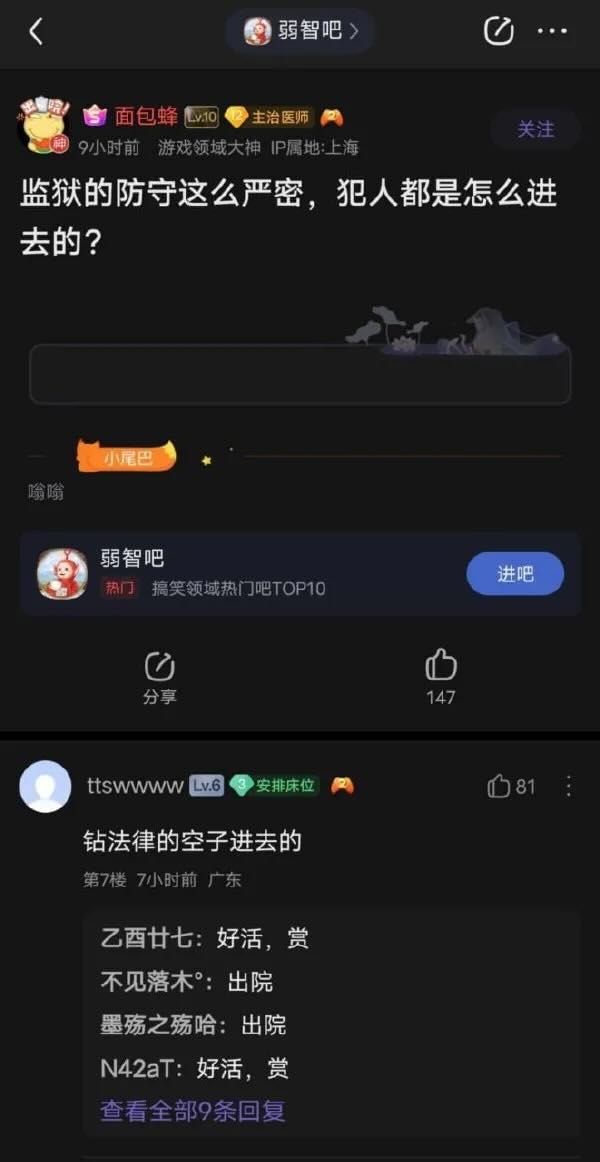The image size is (600, 1162).
Task: Tap the edit-note icon in the top bar
Action: [x=497, y=31]
